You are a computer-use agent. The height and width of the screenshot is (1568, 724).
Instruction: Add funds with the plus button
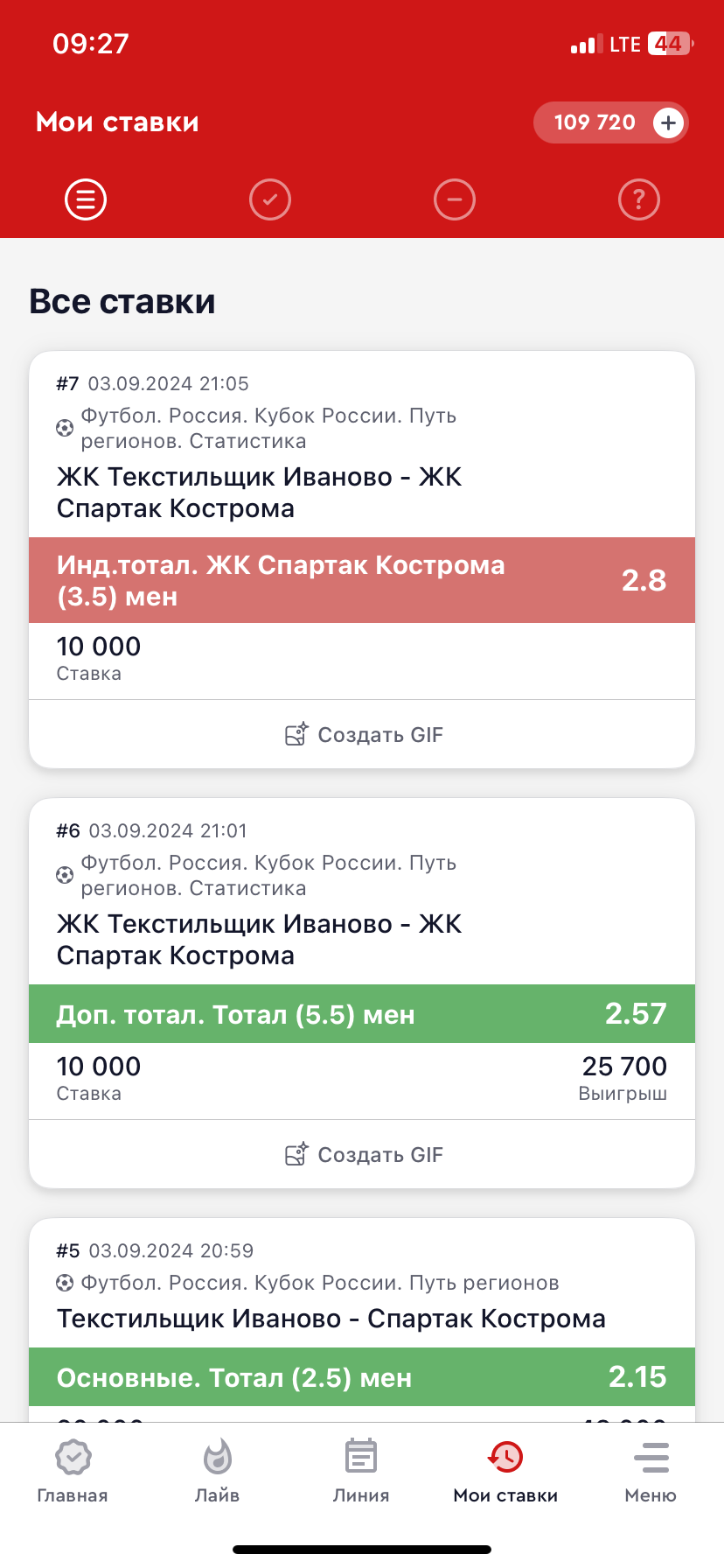[x=669, y=122]
